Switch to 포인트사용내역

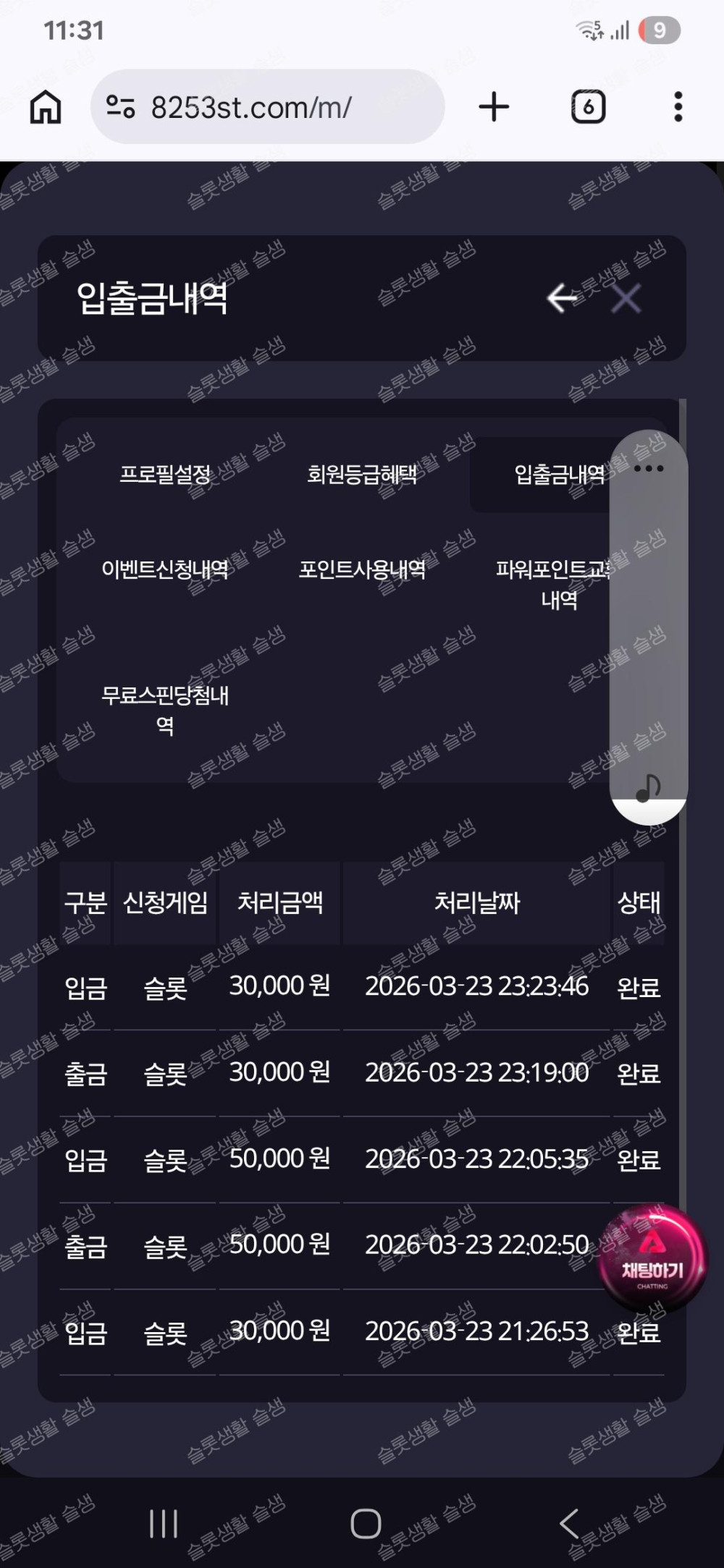(362, 570)
